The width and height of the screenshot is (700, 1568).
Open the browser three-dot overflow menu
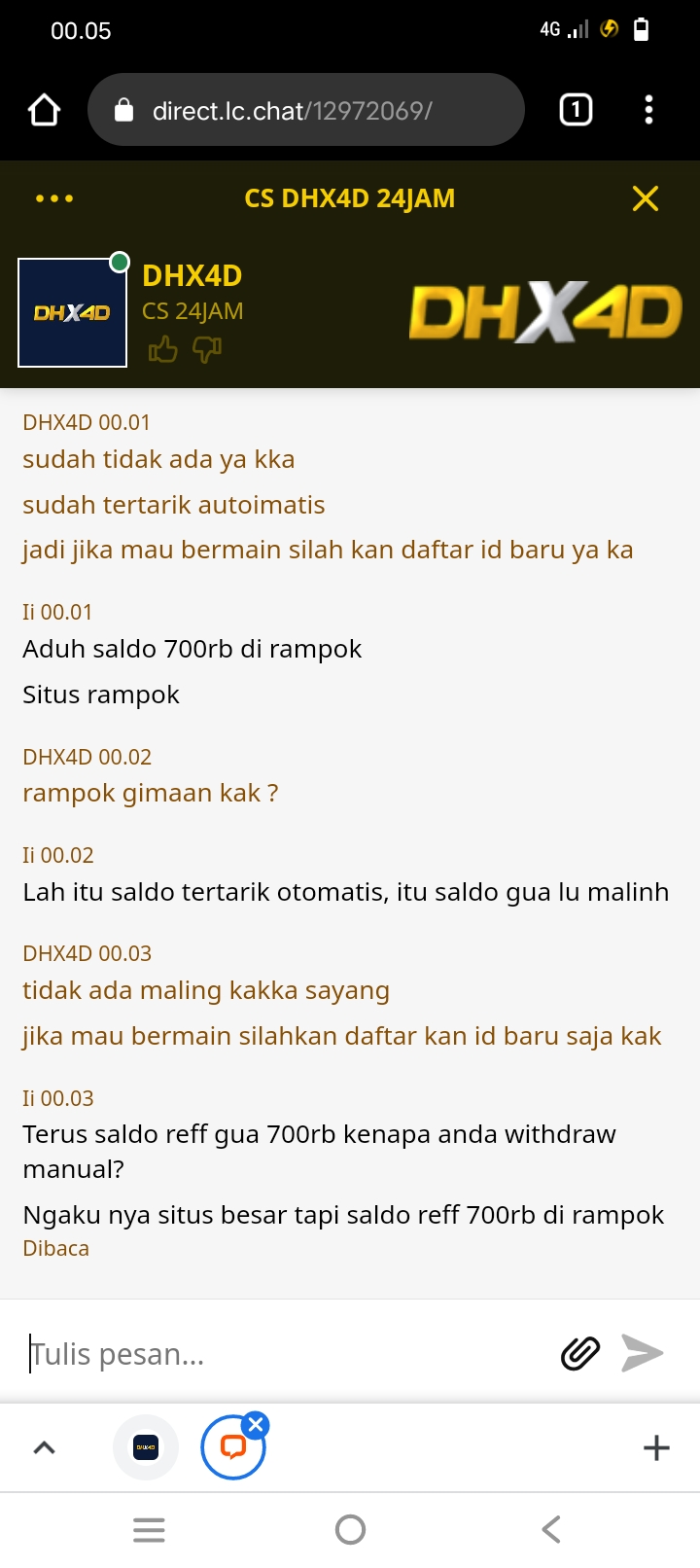[x=648, y=110]
